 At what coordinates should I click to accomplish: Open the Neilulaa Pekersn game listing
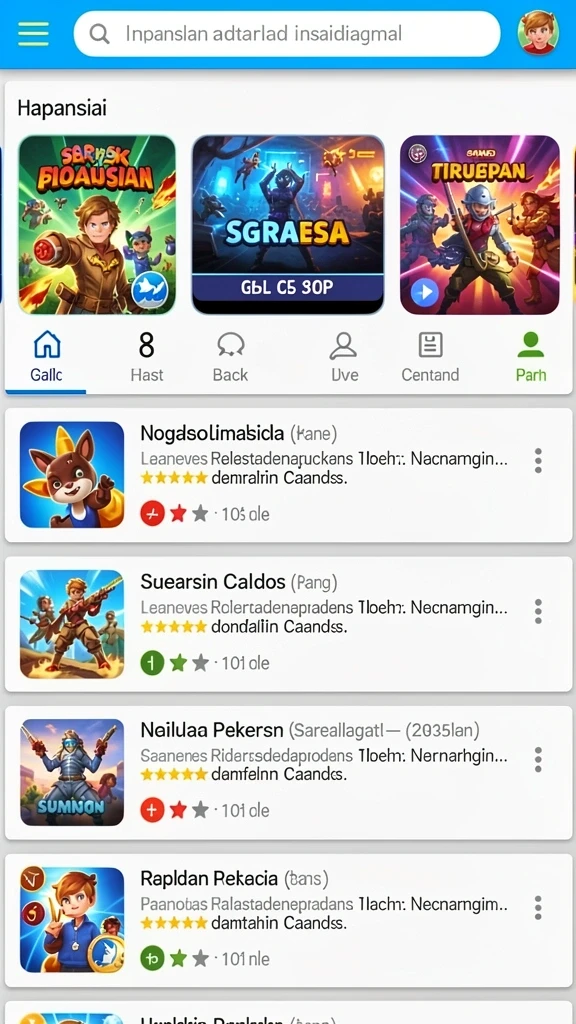click(288, 773)
